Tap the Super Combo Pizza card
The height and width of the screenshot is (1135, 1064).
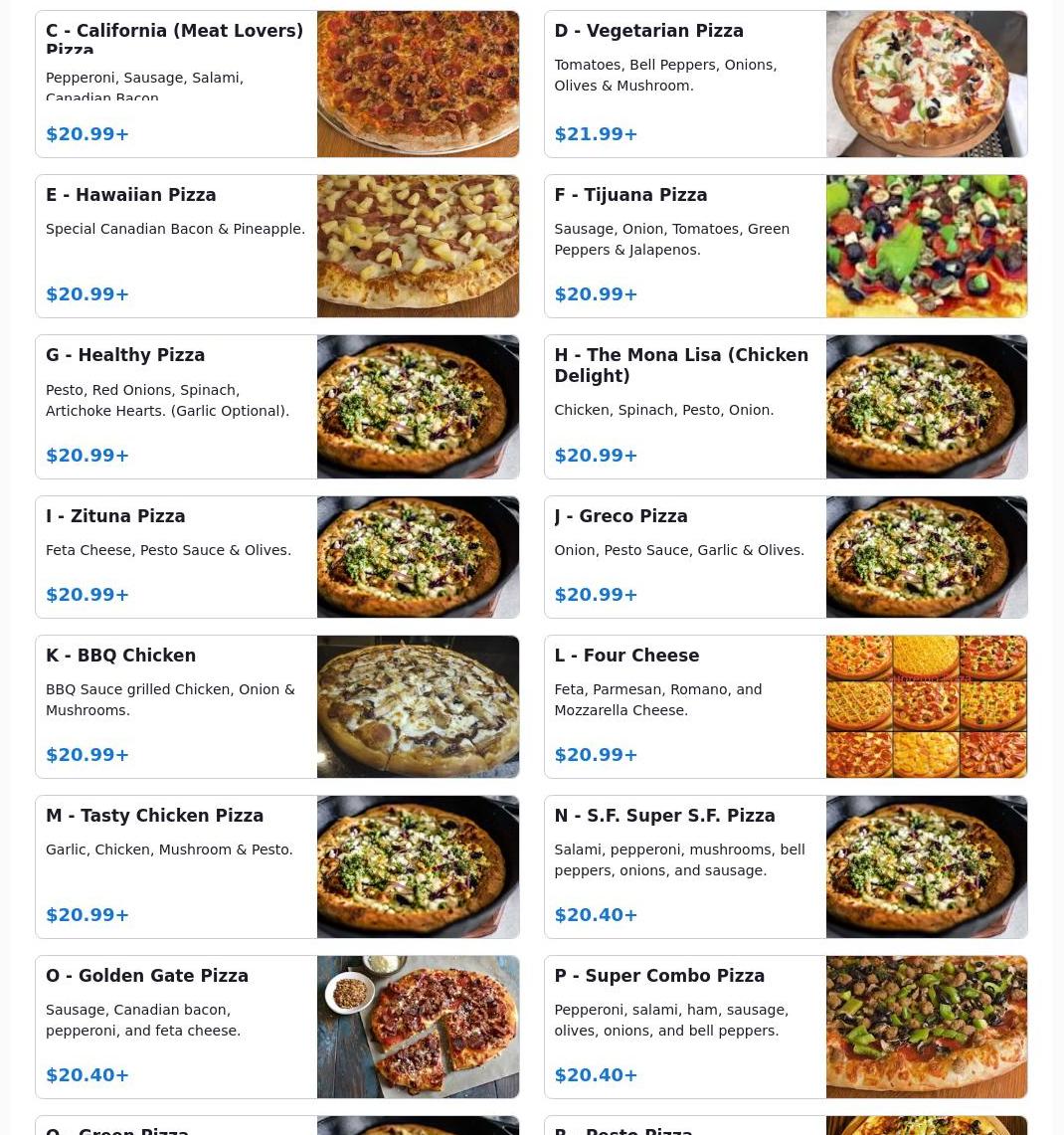click(786, 1028)
